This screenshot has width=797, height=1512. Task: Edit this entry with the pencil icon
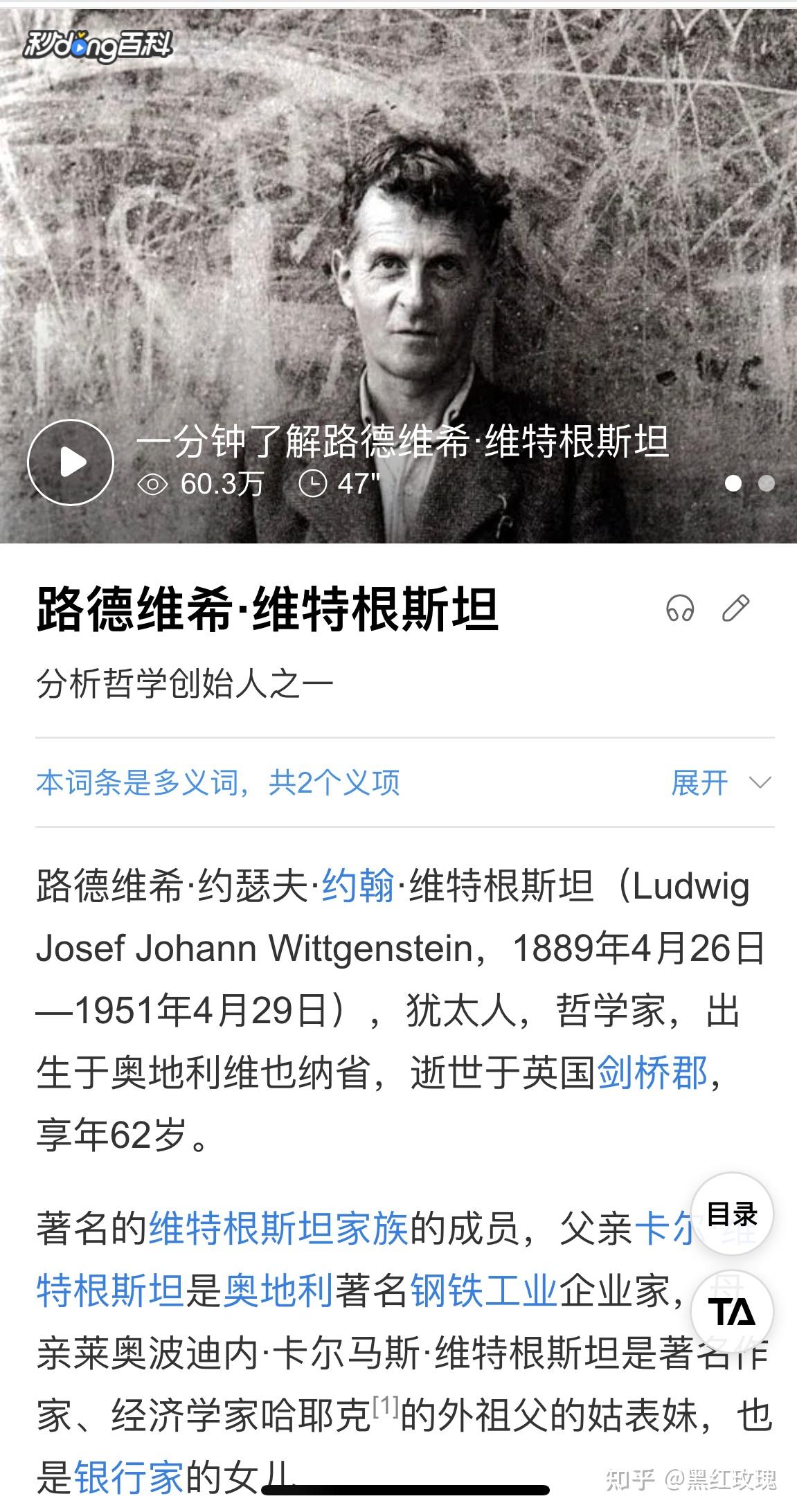tap(735, 609)
